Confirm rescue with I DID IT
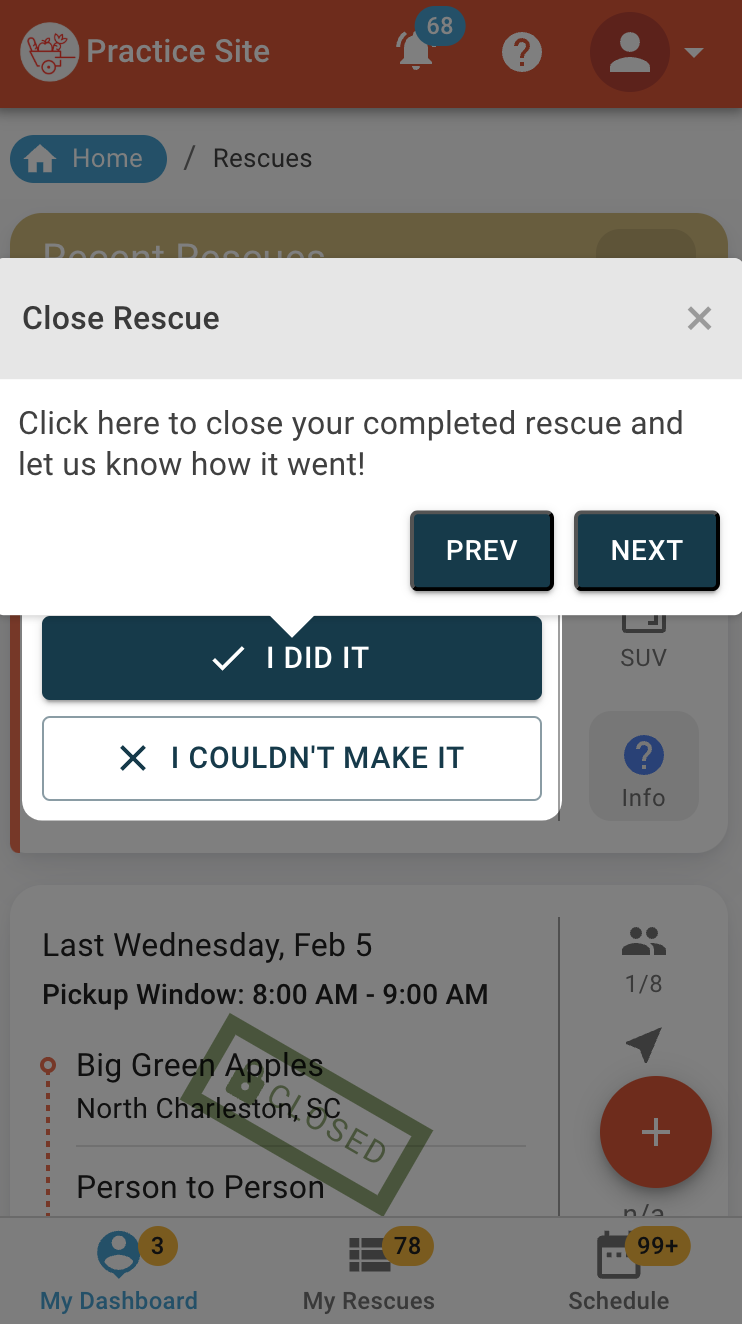This screenshot has width=742, height=1324. click(x=291, y=658)
